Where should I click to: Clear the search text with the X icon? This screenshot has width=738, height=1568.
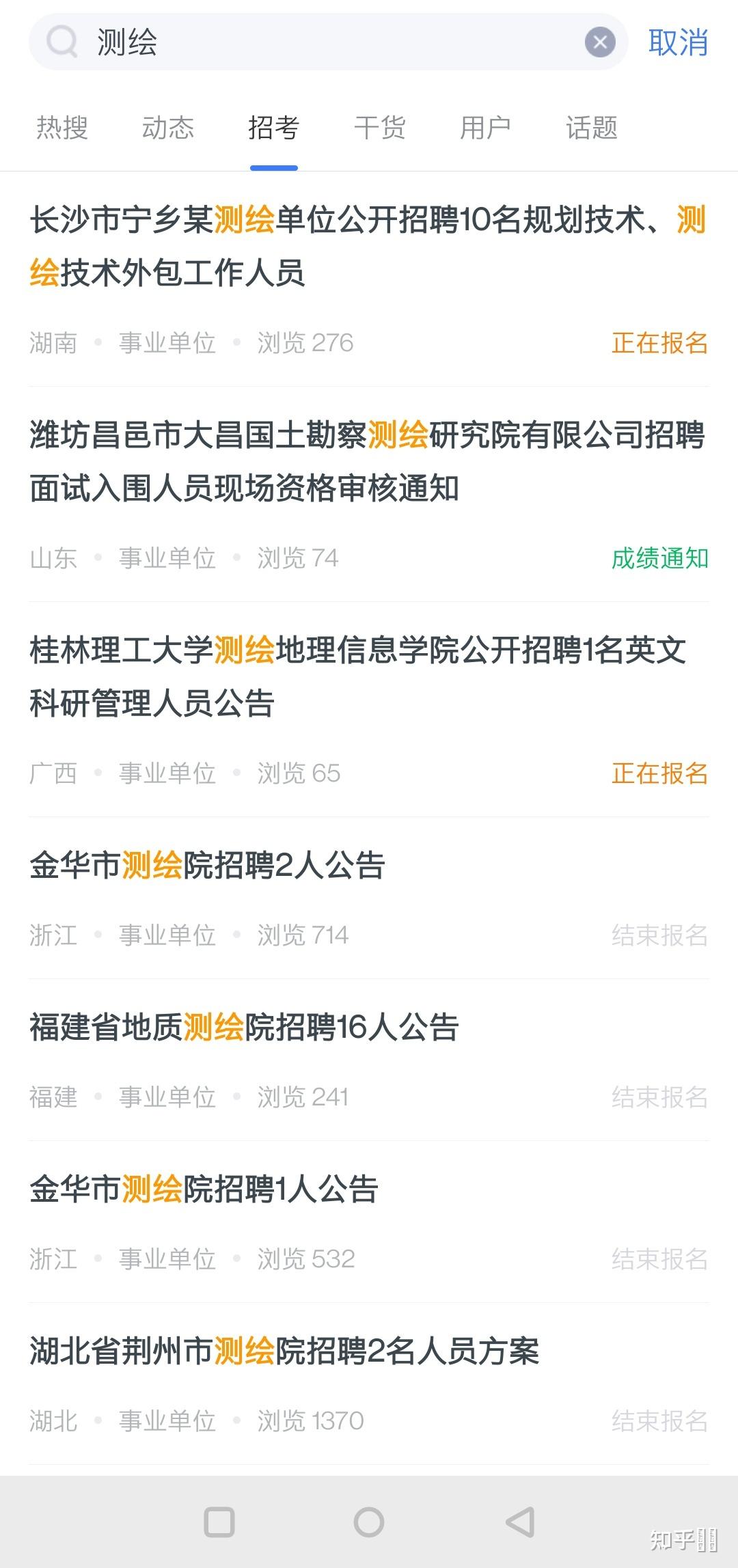pos(600,42)
